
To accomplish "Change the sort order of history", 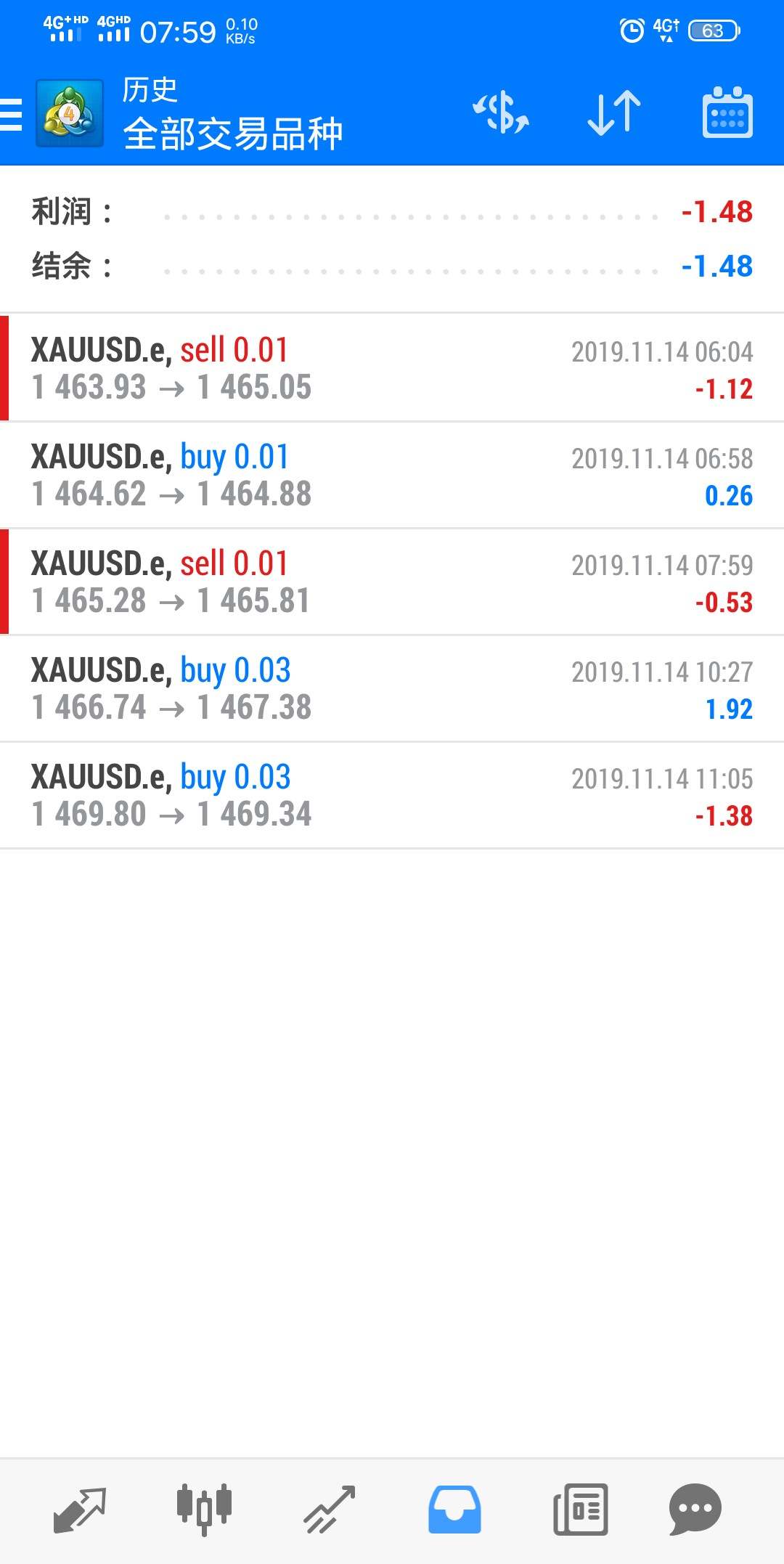I will 614,113.
